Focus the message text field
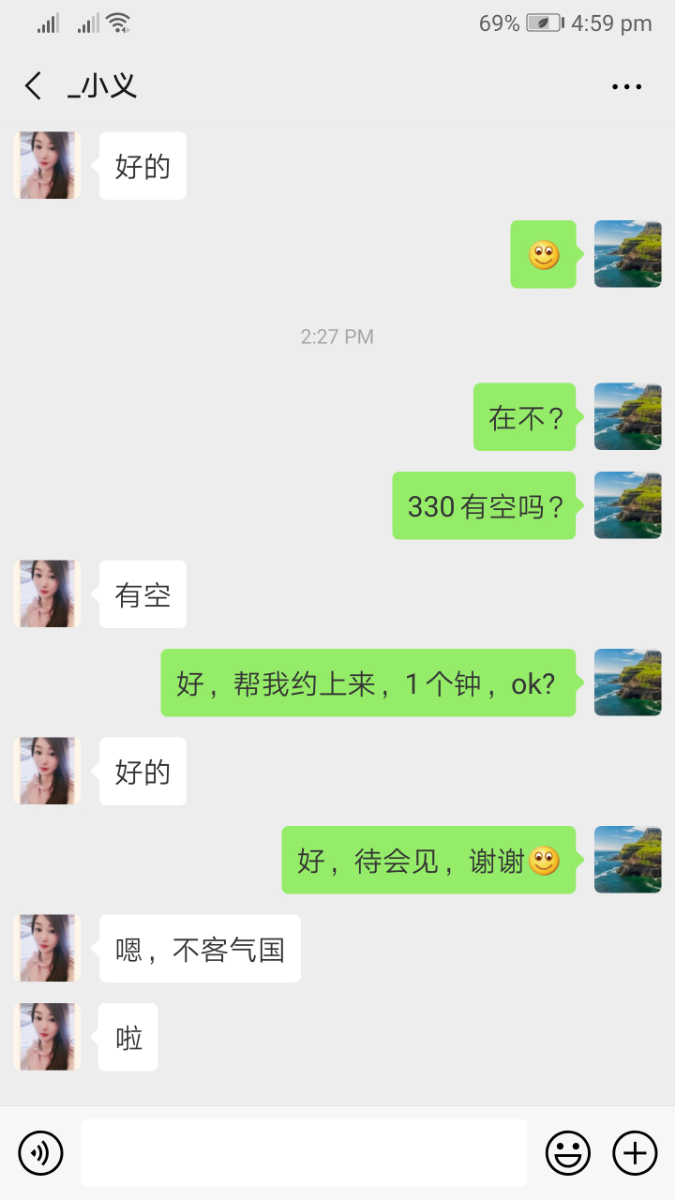This screenshot has height=1200, width=675. point(304,1153)
